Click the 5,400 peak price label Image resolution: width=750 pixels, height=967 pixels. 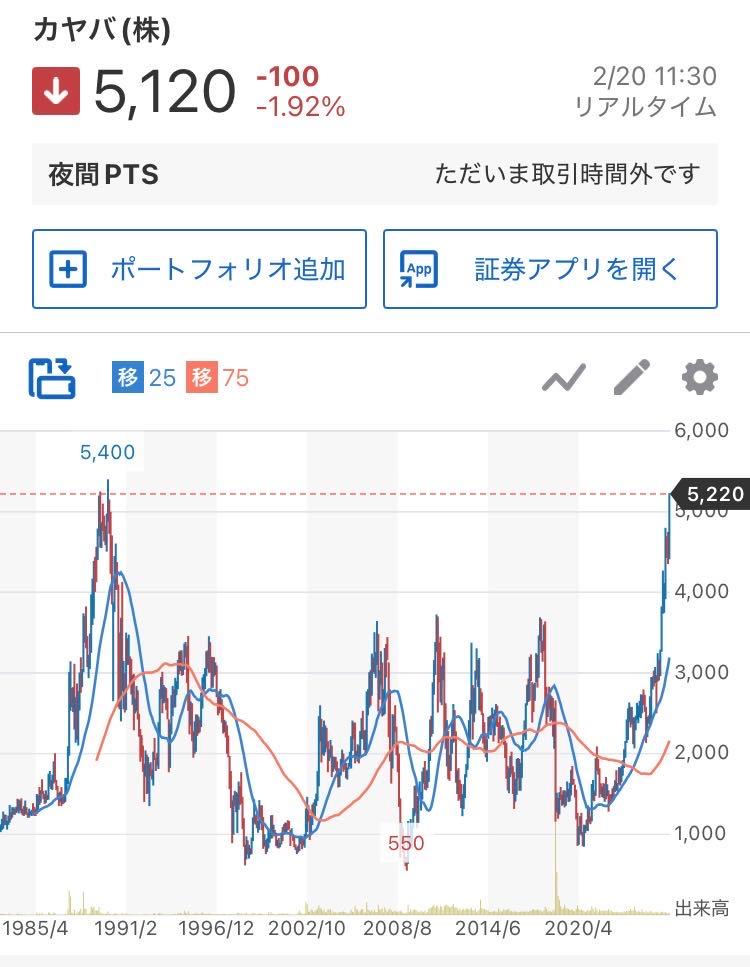tap(110, 452)
